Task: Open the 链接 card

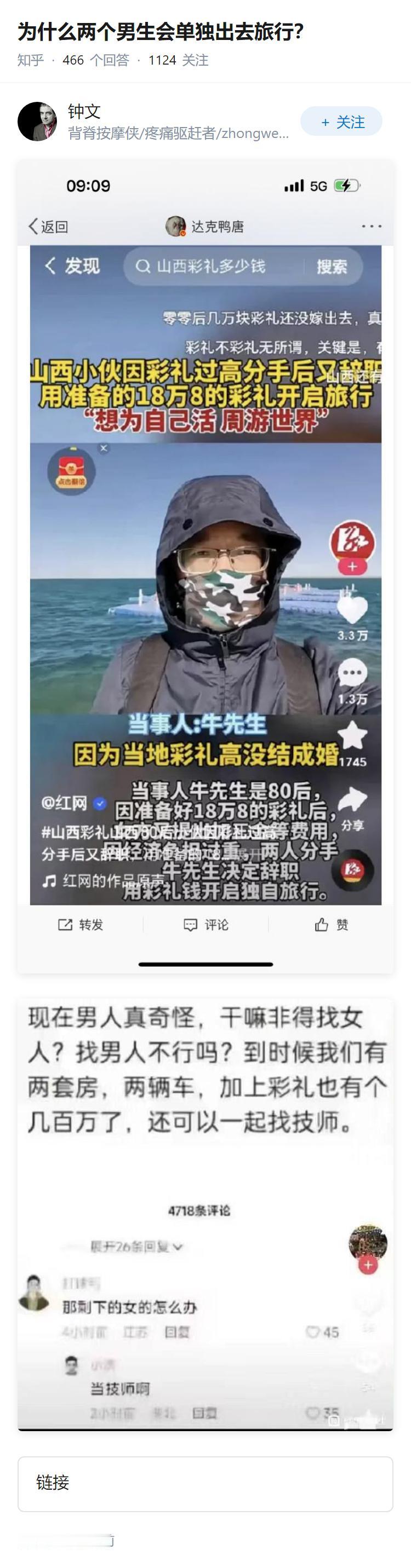Action: 205,1483
